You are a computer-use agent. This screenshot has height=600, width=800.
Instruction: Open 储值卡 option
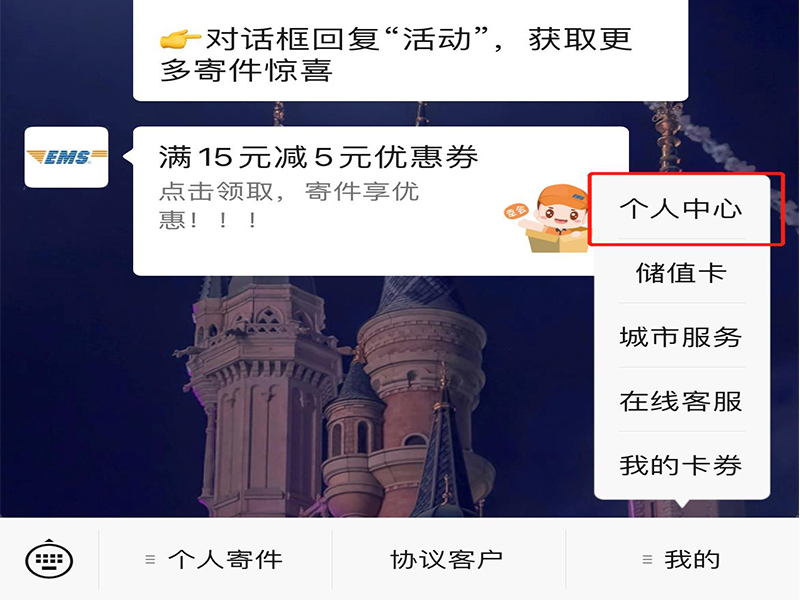pos(681,272)
